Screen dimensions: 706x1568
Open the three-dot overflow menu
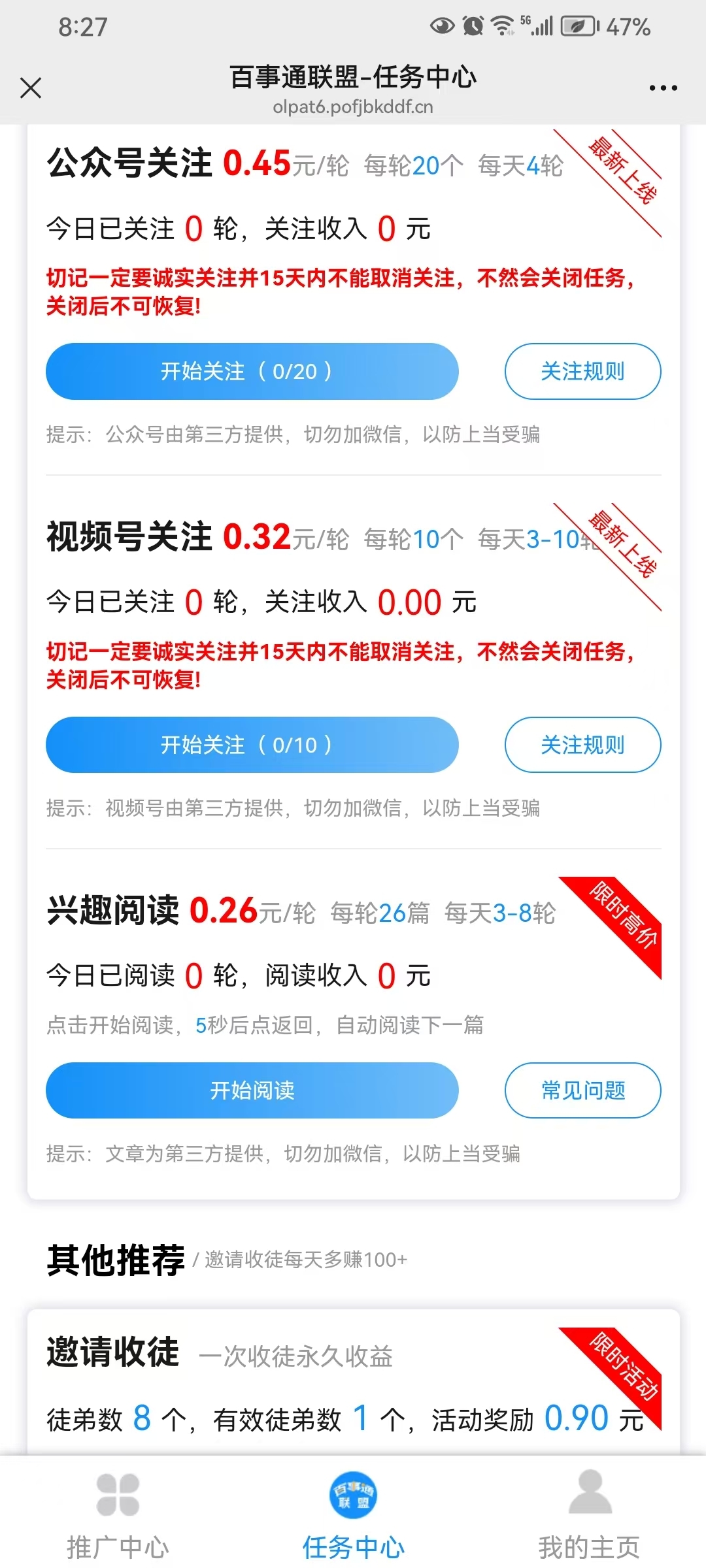point(663,88)
